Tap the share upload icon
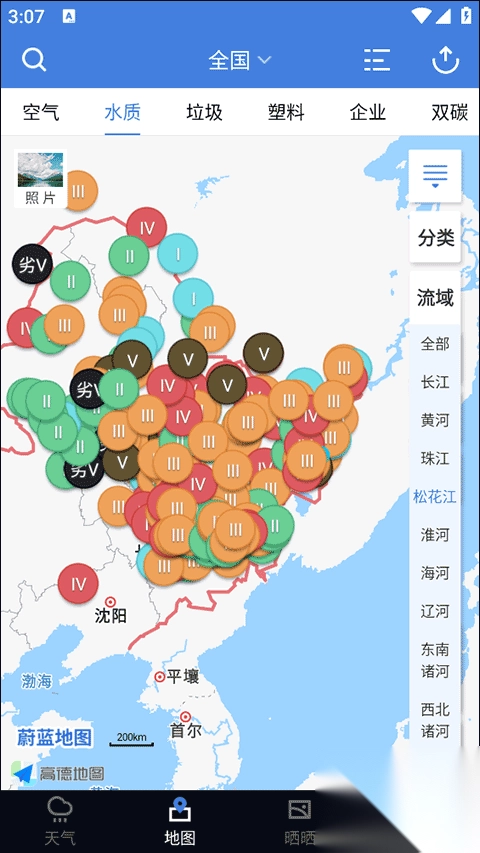The width and height of the screenshot is (480, 853). click(446, 59)
